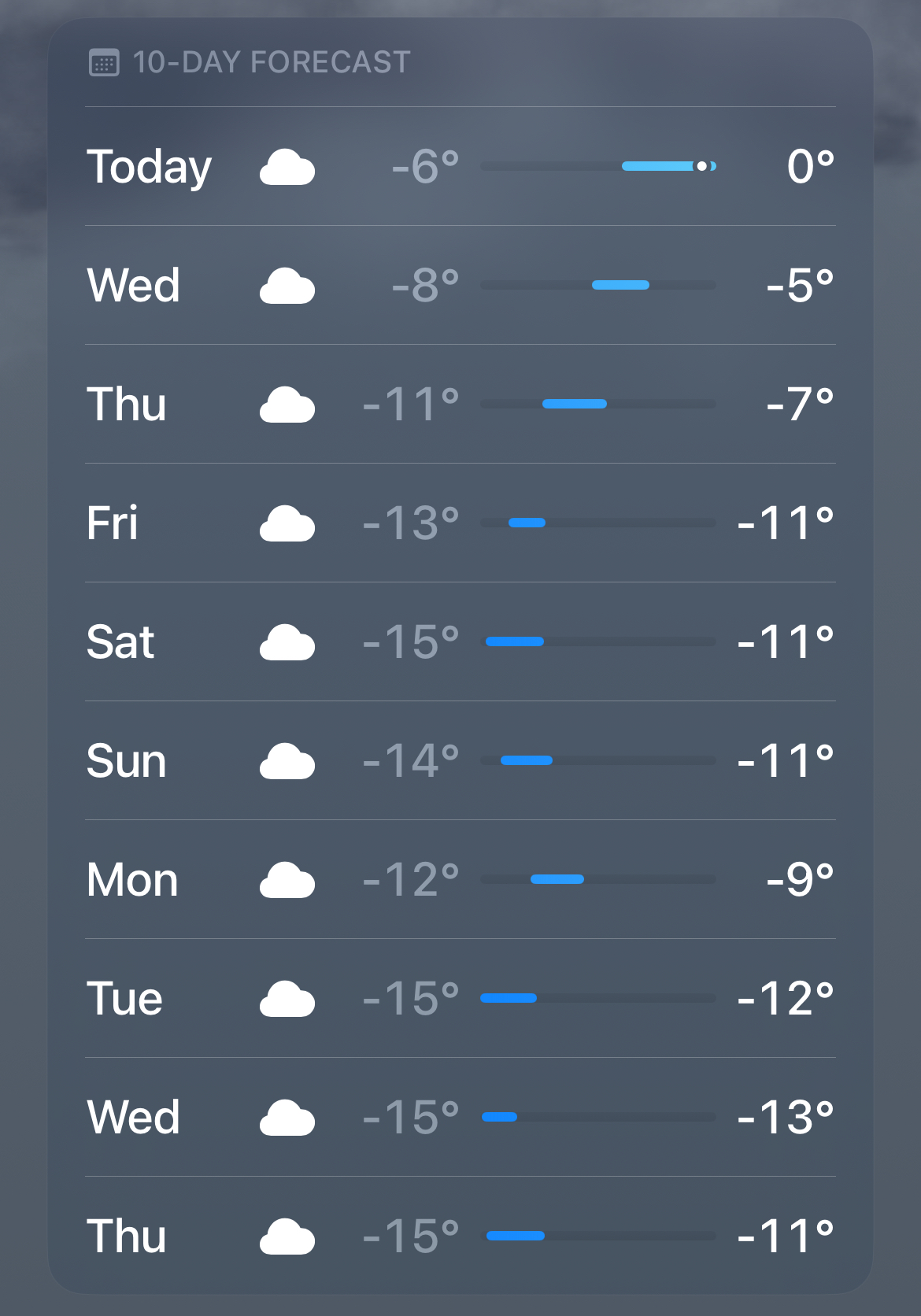View the Wed row with high -13°

pos(460,1117)
